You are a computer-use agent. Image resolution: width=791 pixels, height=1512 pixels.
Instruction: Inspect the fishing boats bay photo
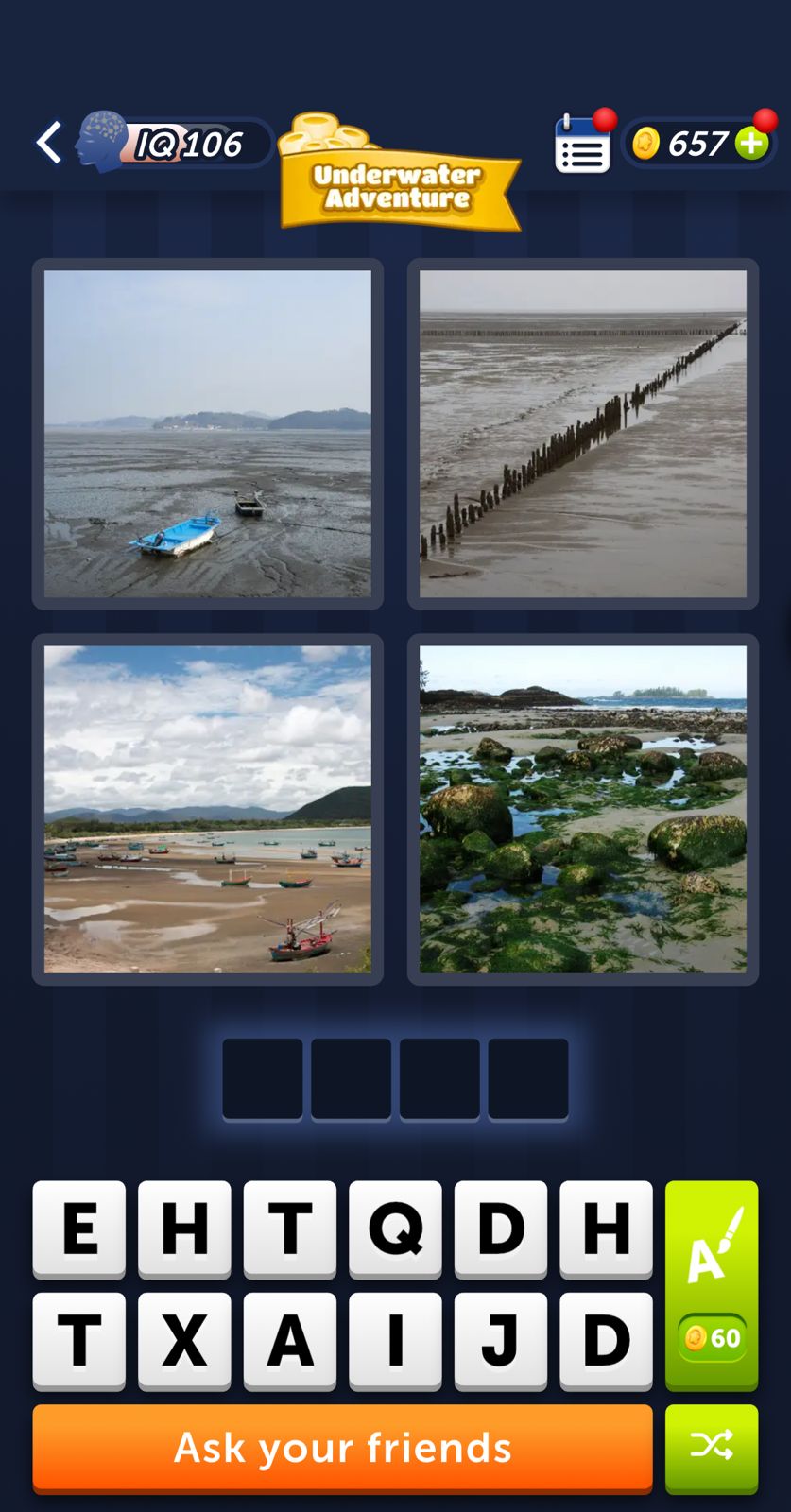point(206,808)
